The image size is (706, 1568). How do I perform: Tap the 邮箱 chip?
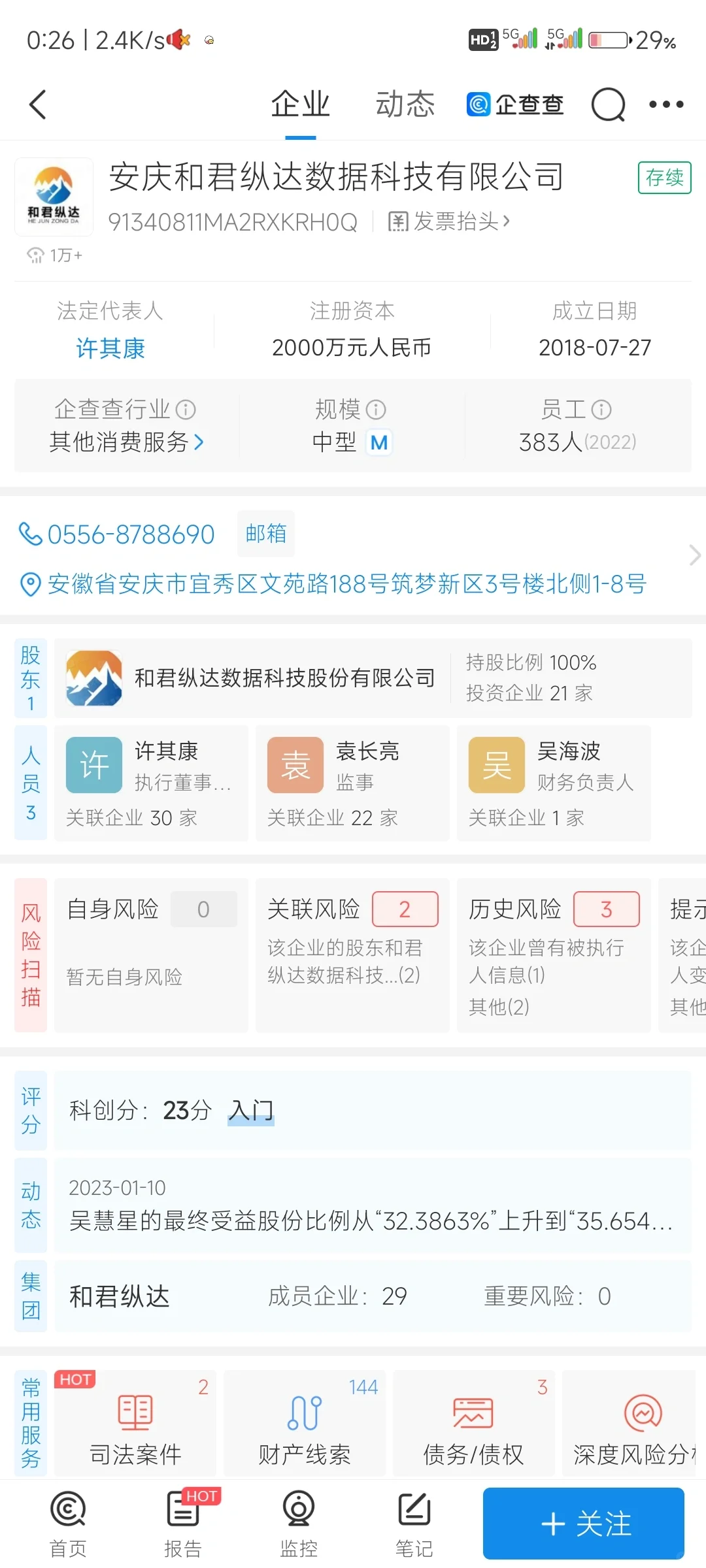point(266,534)
